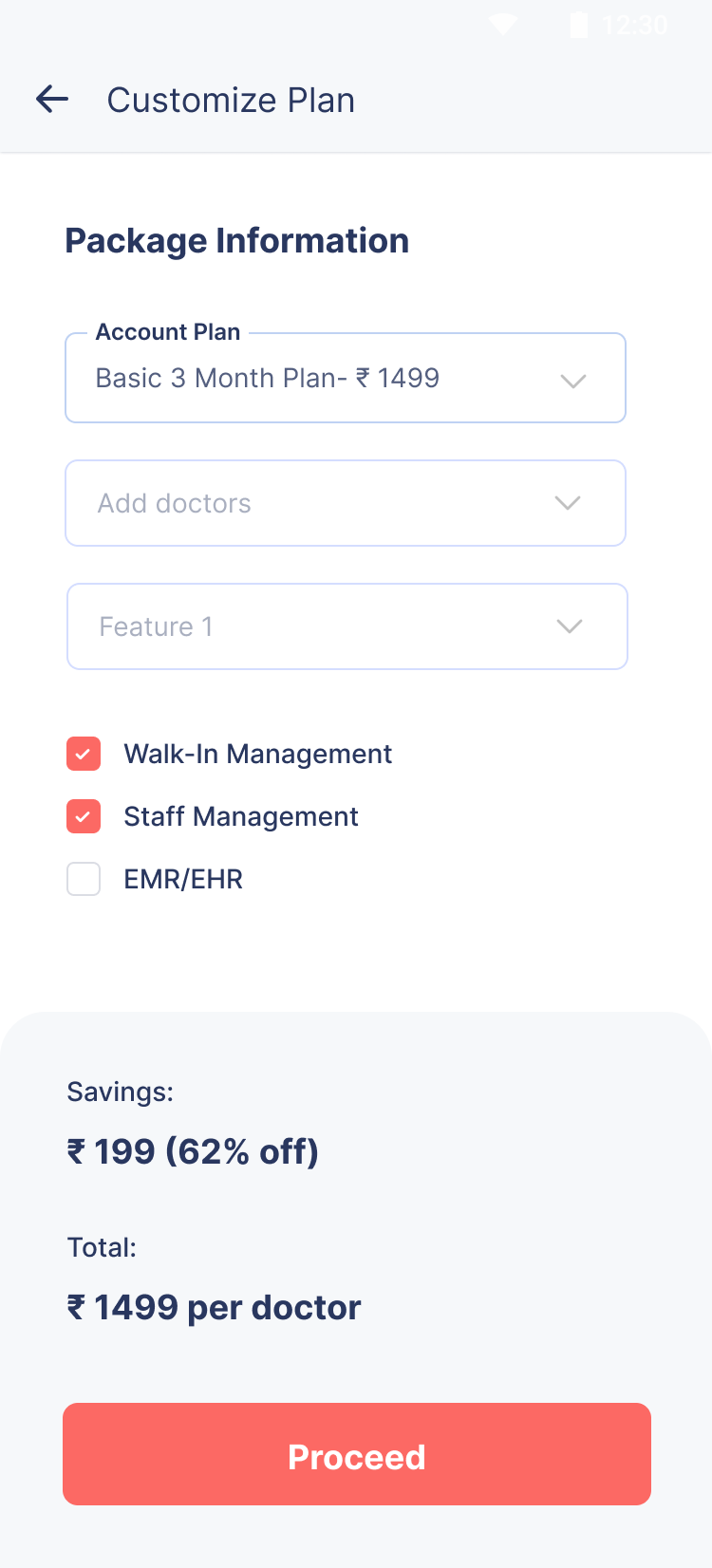Open the Account Plan dropdown
The width and height of the screenshot is (712, 1568).
pyautogui.click(x=346, y=378)
